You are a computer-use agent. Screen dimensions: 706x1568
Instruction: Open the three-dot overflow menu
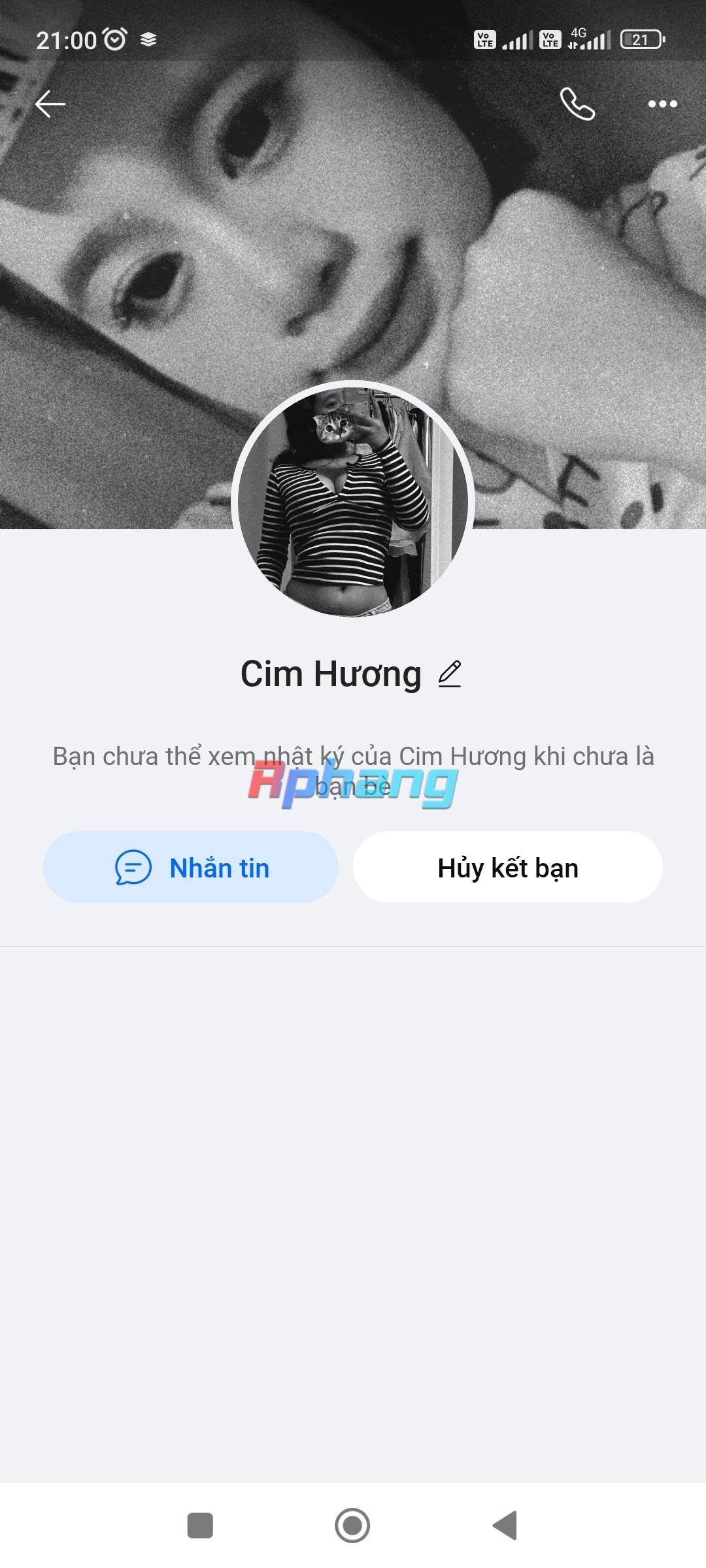662,104
